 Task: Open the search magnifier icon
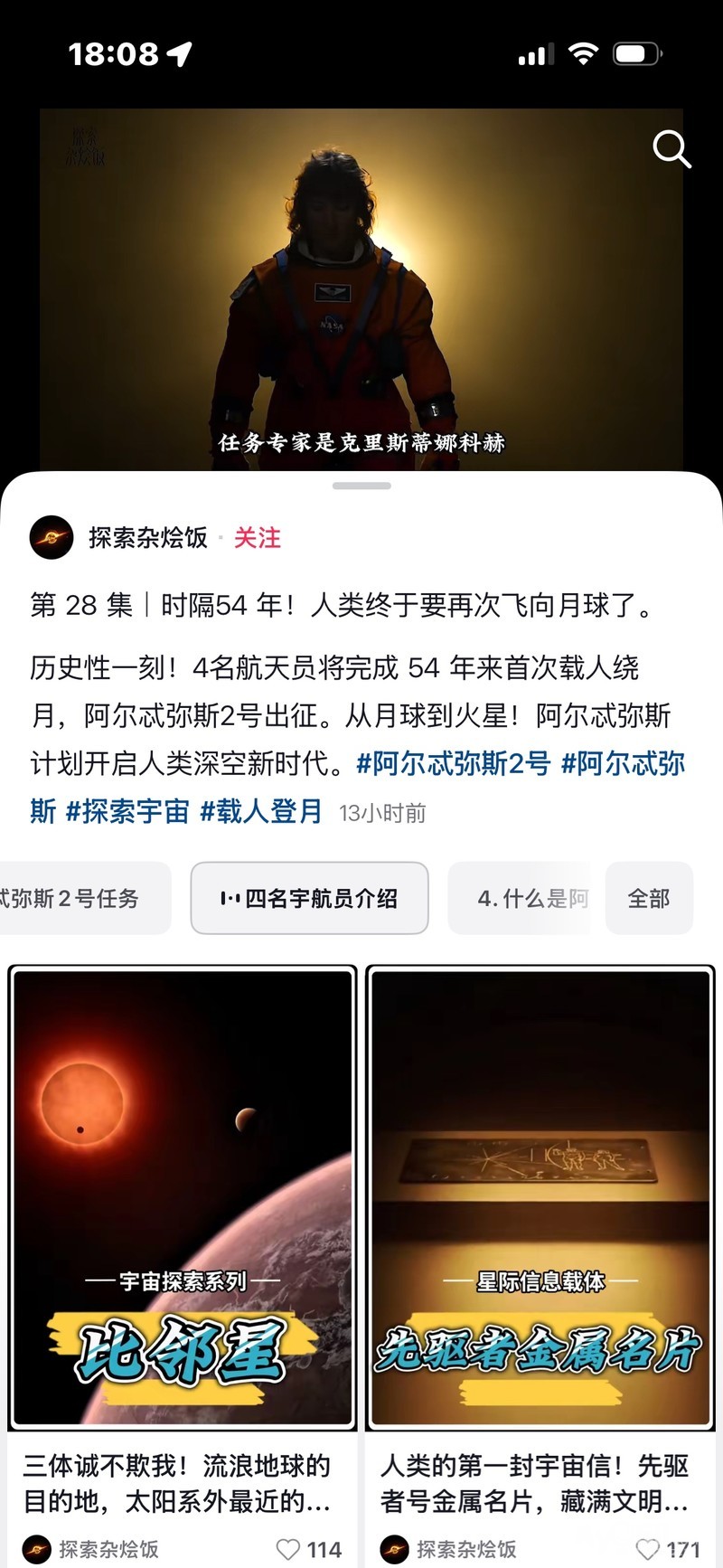[x=671, y=149]
